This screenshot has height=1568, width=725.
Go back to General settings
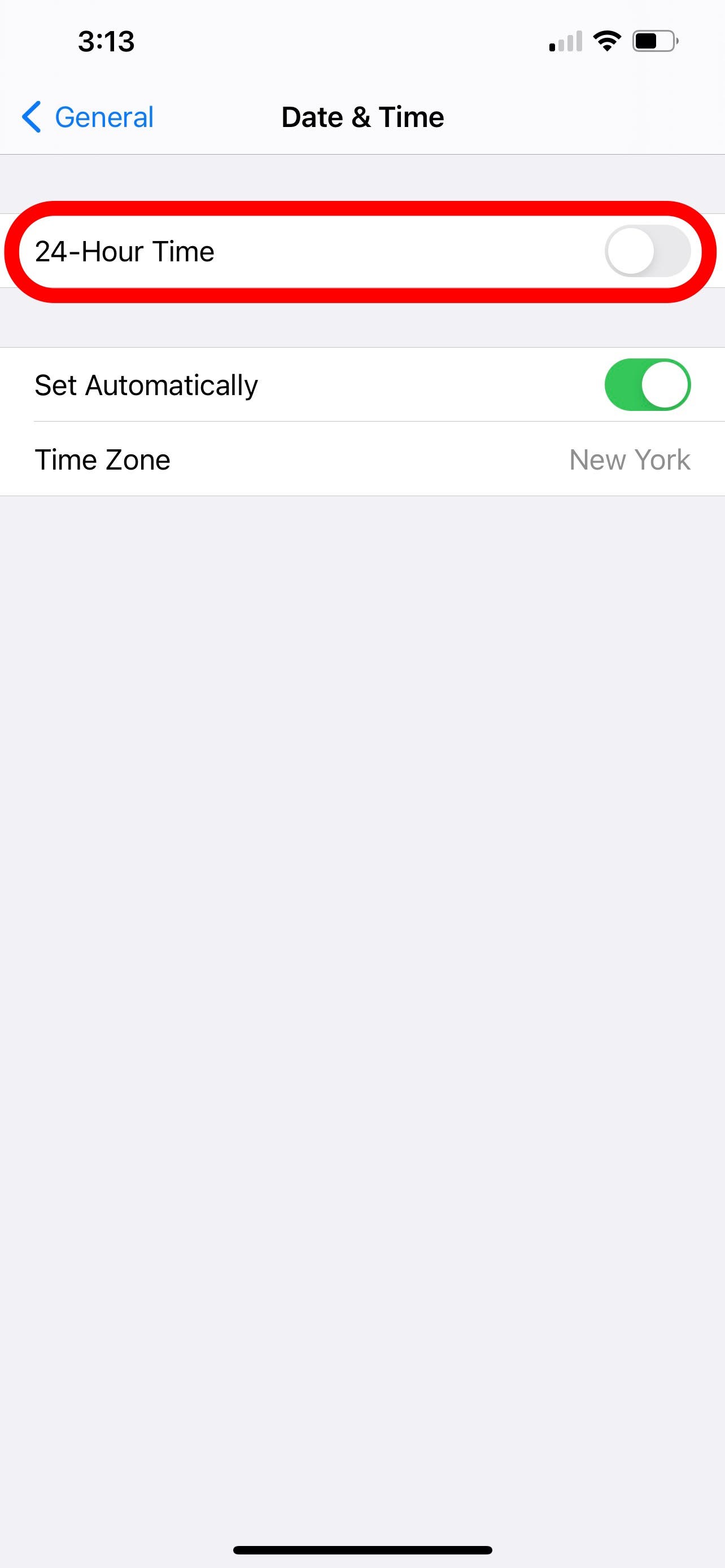click(88, 117)
